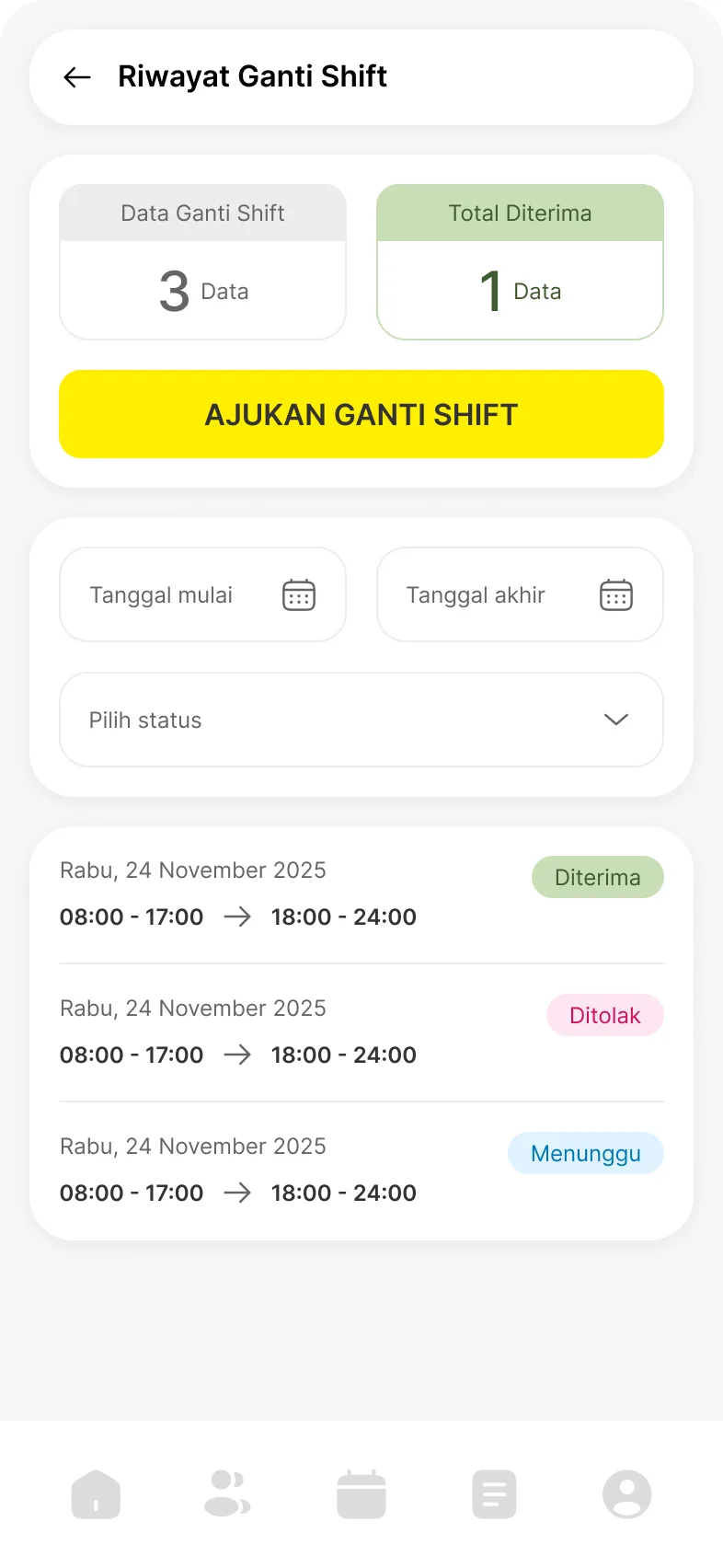Viewport: 723px width, 1568px height.
Task: Expand the Pilih status dropdown
Action: [x=361, y=720]
